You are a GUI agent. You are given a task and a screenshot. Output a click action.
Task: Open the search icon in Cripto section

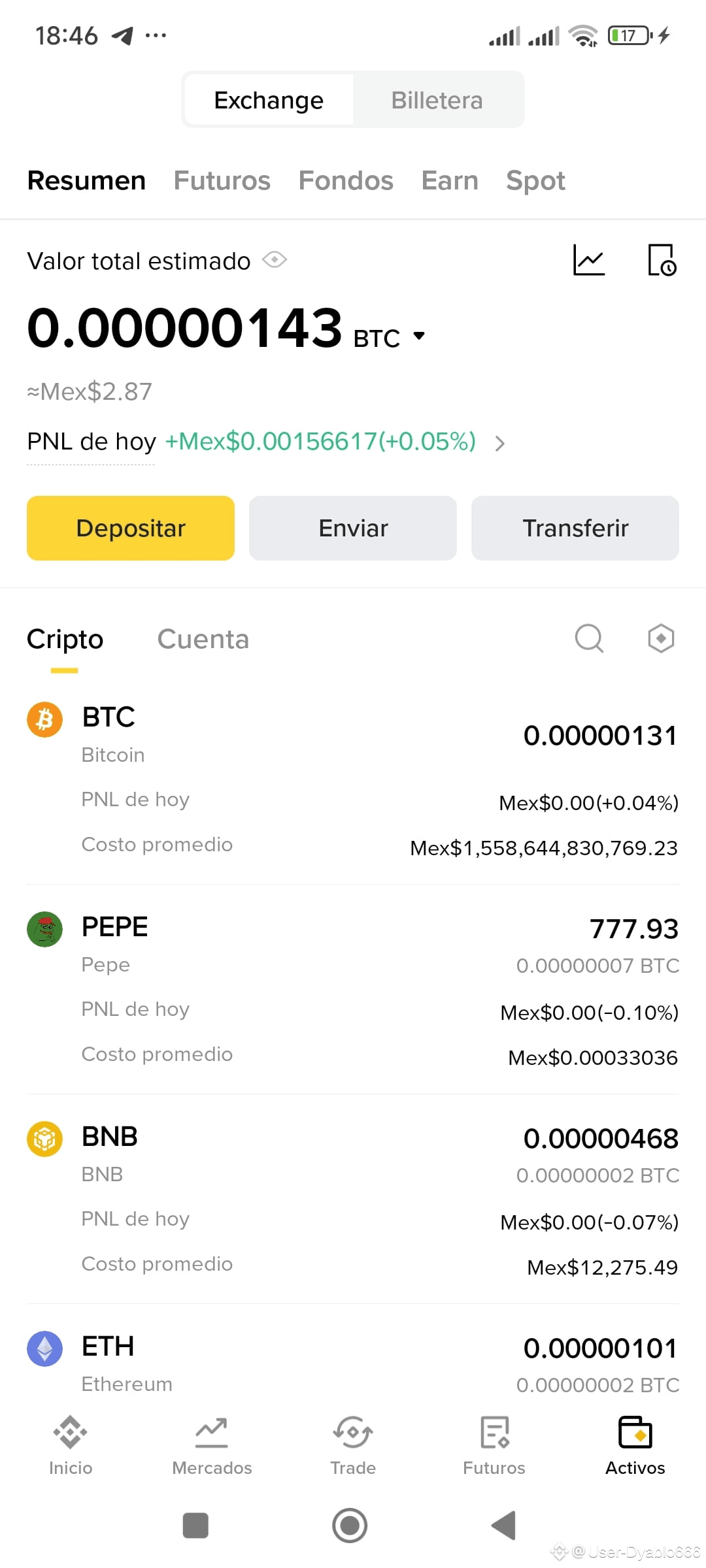pos(589,639)
